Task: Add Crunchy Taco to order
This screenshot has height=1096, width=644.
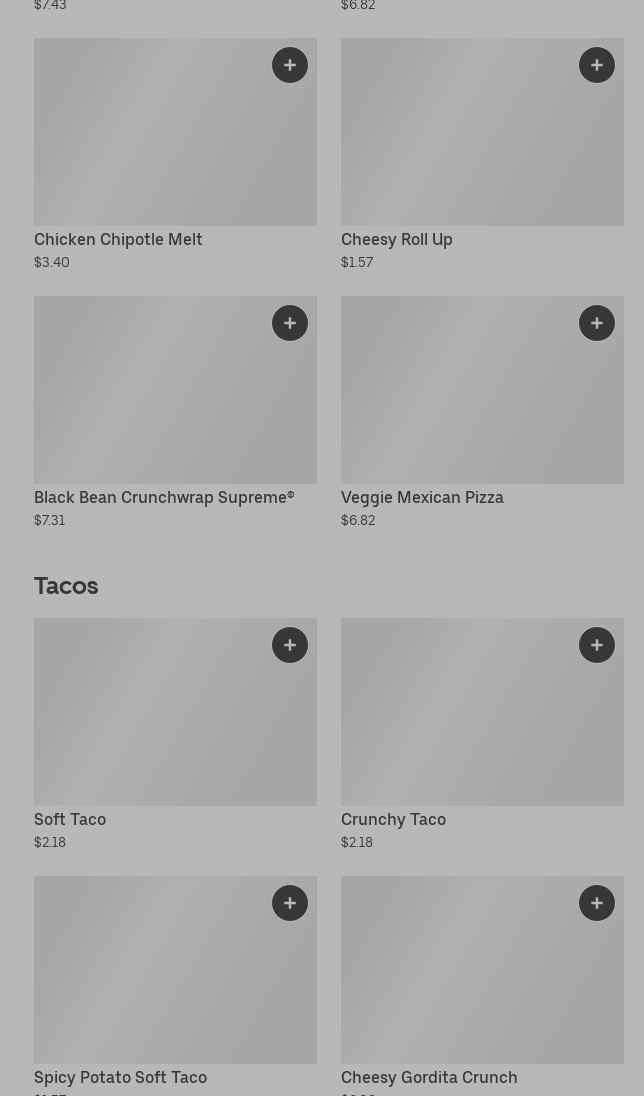Action: [x=597, y=645]
